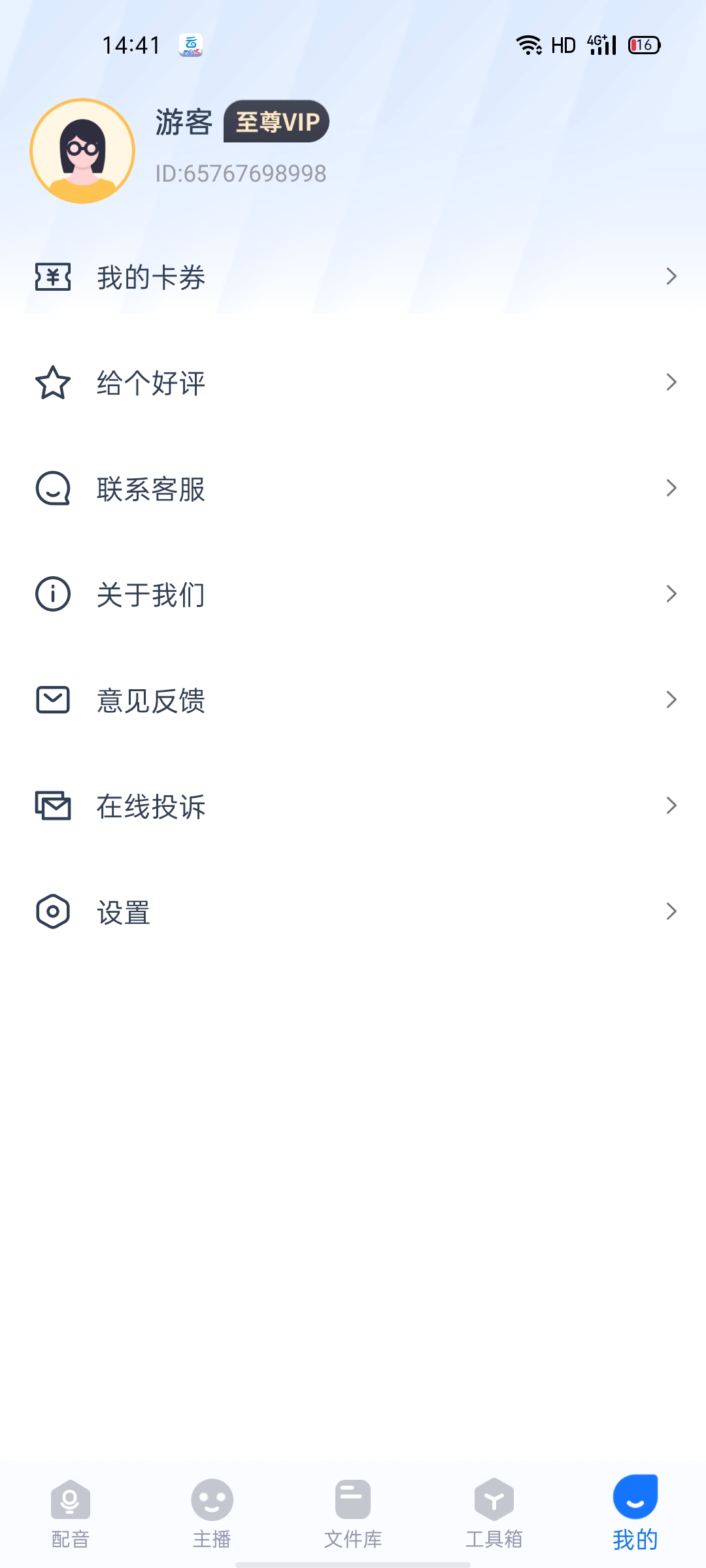Tap the profile avatar picture
This screenshot has height=1568, width=706.
82,151
